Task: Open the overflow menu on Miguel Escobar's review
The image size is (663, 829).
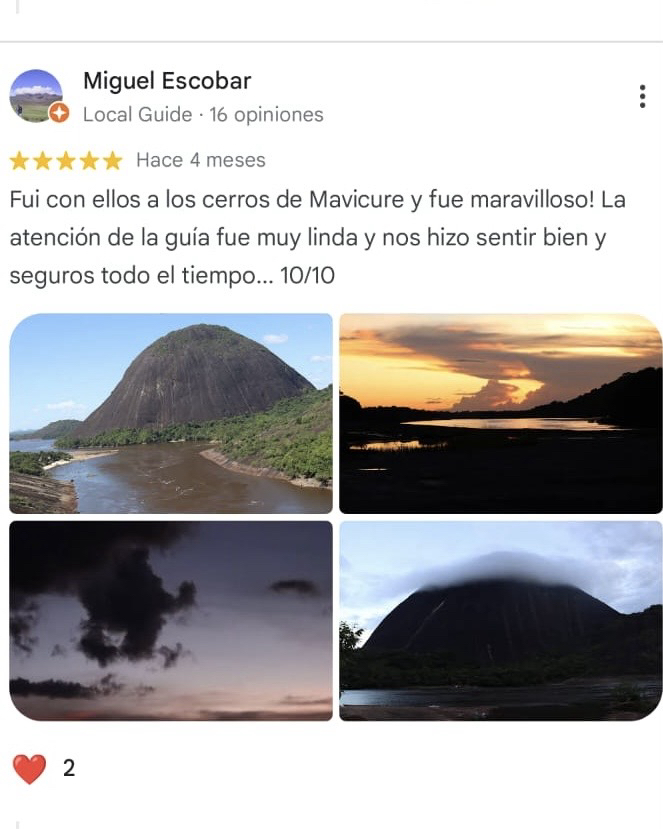Action: pyautogui.click(x=641, y=97)
